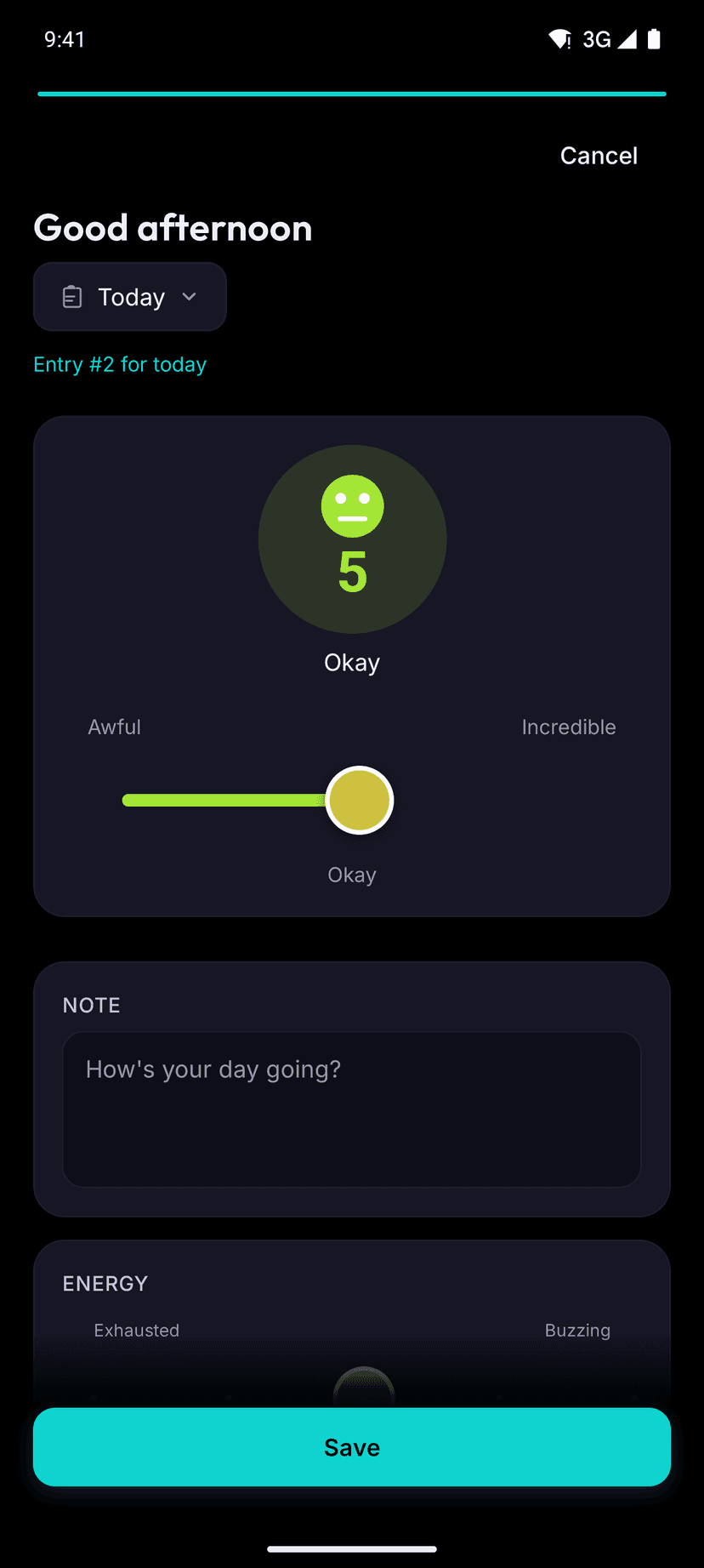Click the Entry #2 for today link
This screenshot has height=1568, width=704.
pyautogui.click(x=119, y=363)
